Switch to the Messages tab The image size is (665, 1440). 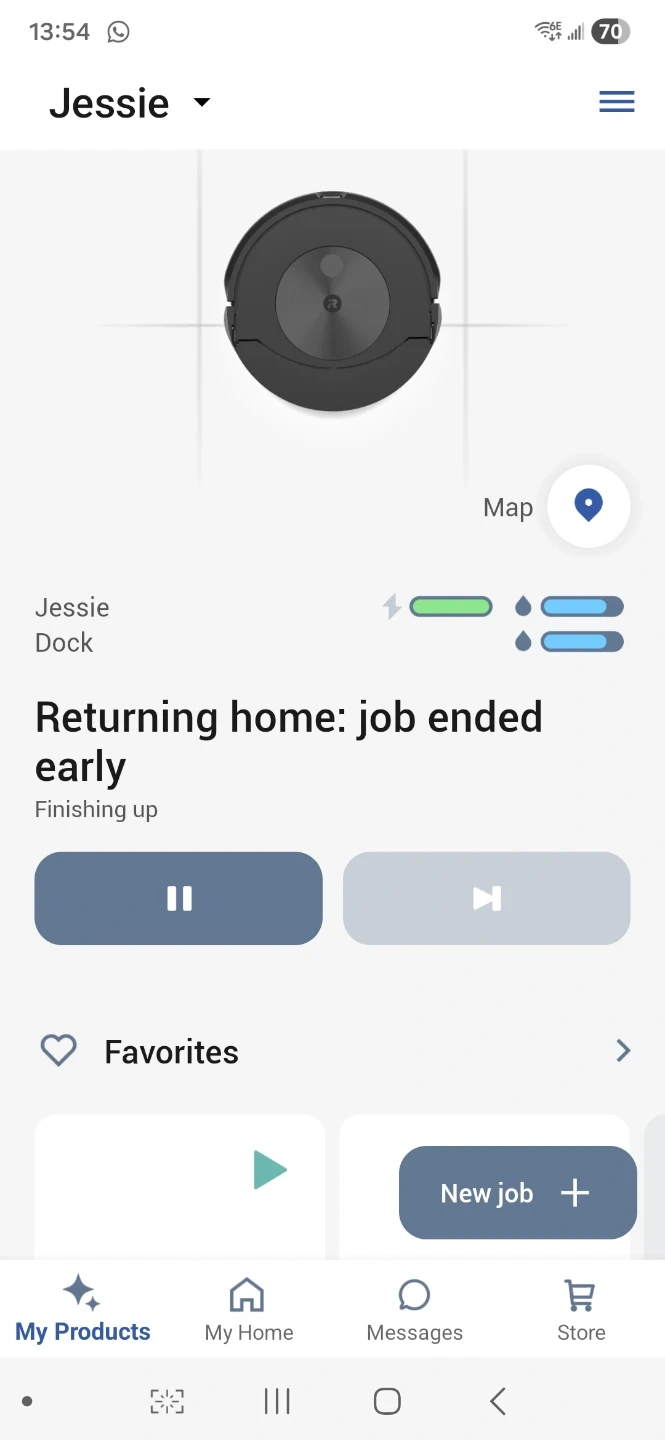(x=414, y=1309)
